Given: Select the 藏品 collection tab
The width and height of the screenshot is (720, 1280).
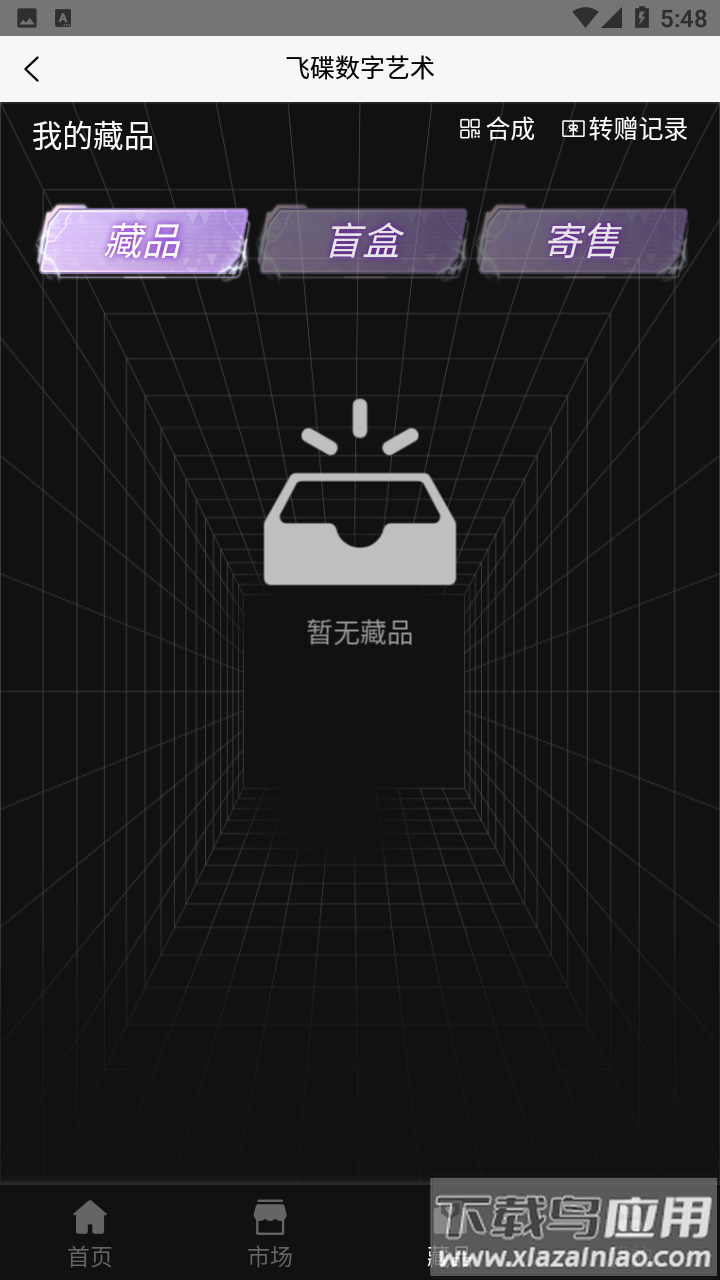Looking at the screenshot, I should pyautogui.click(x=143, y=241).
